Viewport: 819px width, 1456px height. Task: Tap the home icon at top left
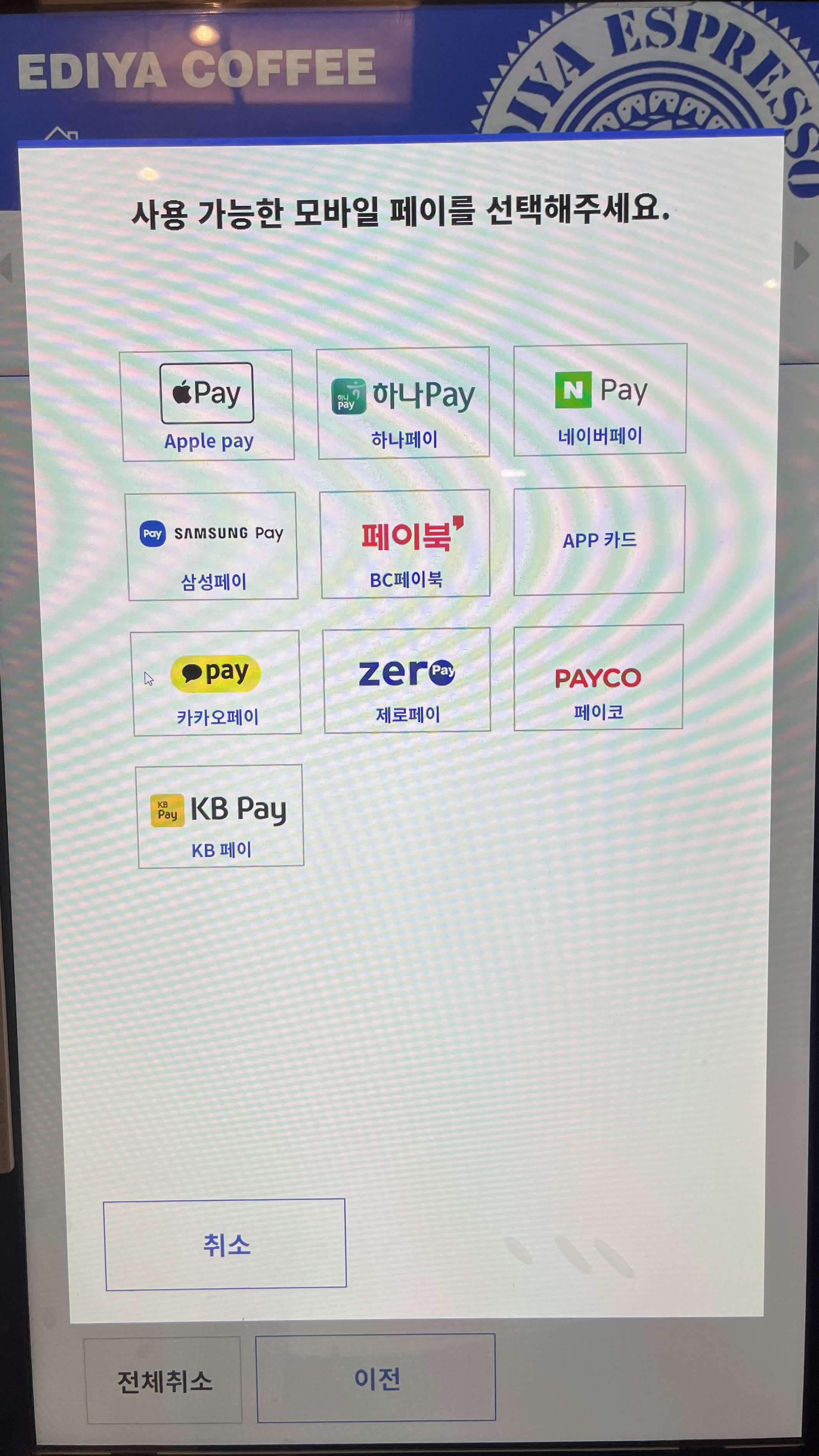pyautogui.click(x=60, y=133)
